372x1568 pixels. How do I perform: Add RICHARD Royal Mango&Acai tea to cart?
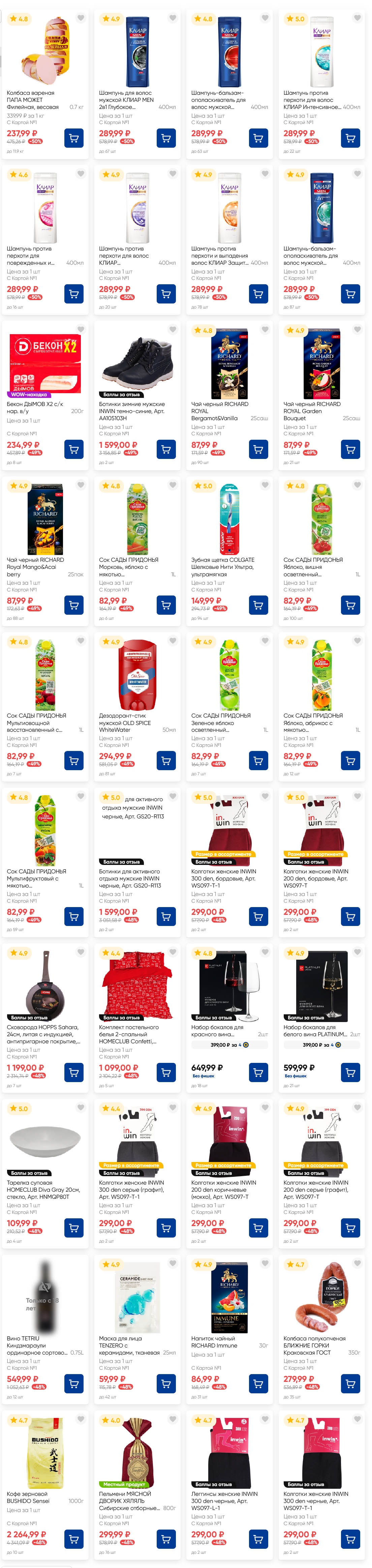coord(73,605)
